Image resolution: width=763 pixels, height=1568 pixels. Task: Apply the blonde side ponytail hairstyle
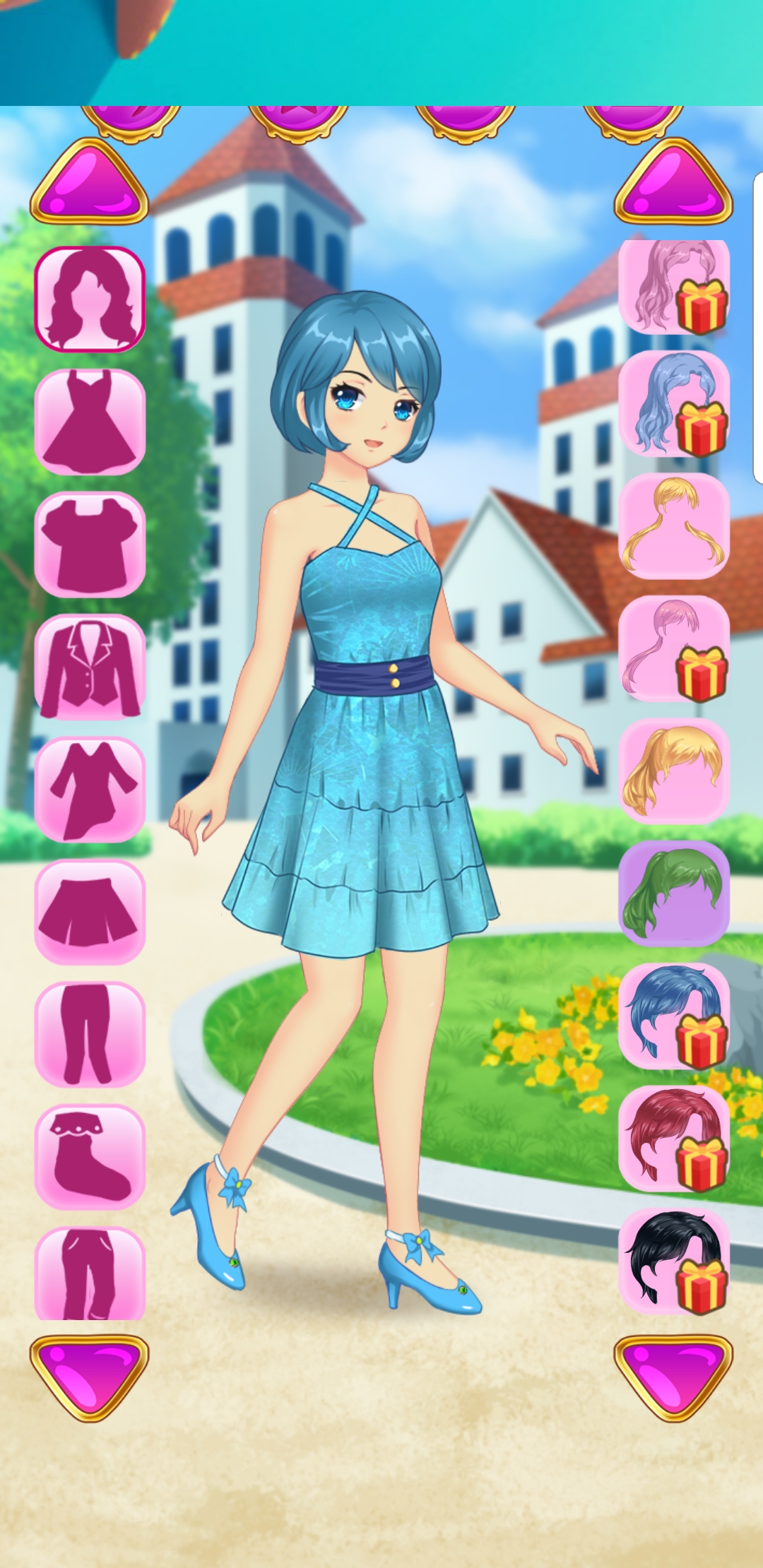click(x=674, y=771)
